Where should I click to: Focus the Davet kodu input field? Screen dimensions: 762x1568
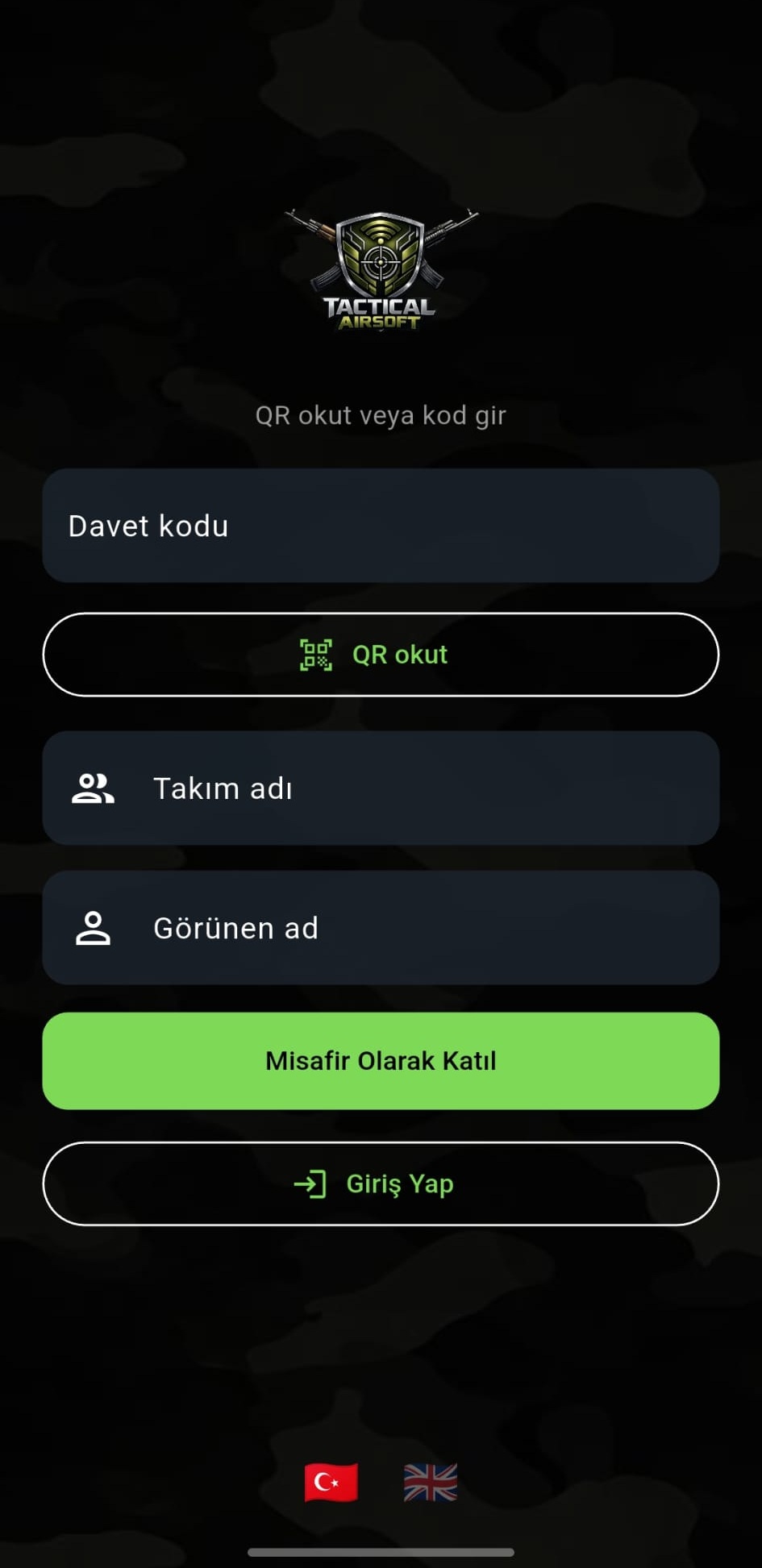tap(380, 526)
